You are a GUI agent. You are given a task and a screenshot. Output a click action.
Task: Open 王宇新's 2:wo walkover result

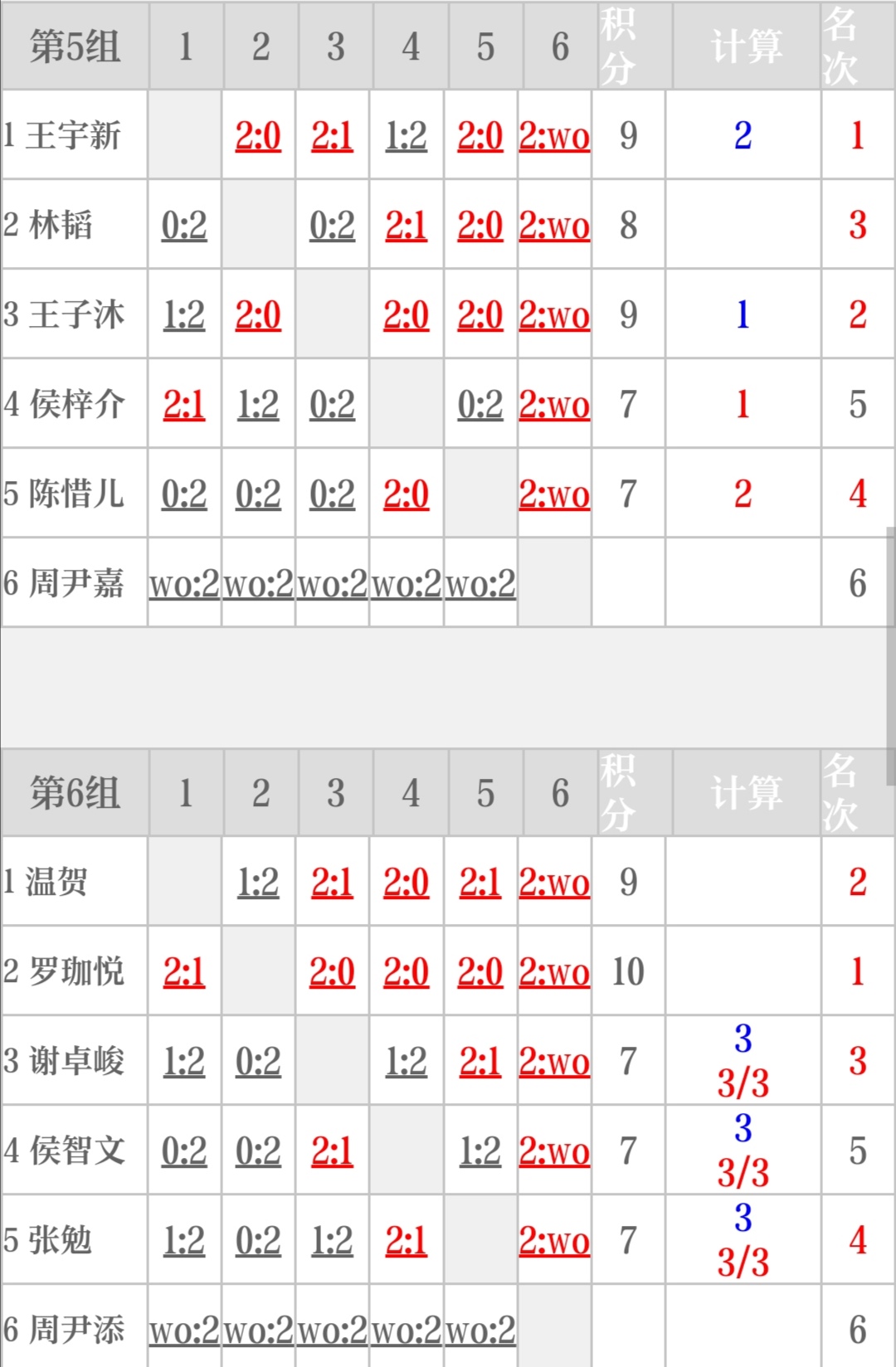[x=554, y=136]
